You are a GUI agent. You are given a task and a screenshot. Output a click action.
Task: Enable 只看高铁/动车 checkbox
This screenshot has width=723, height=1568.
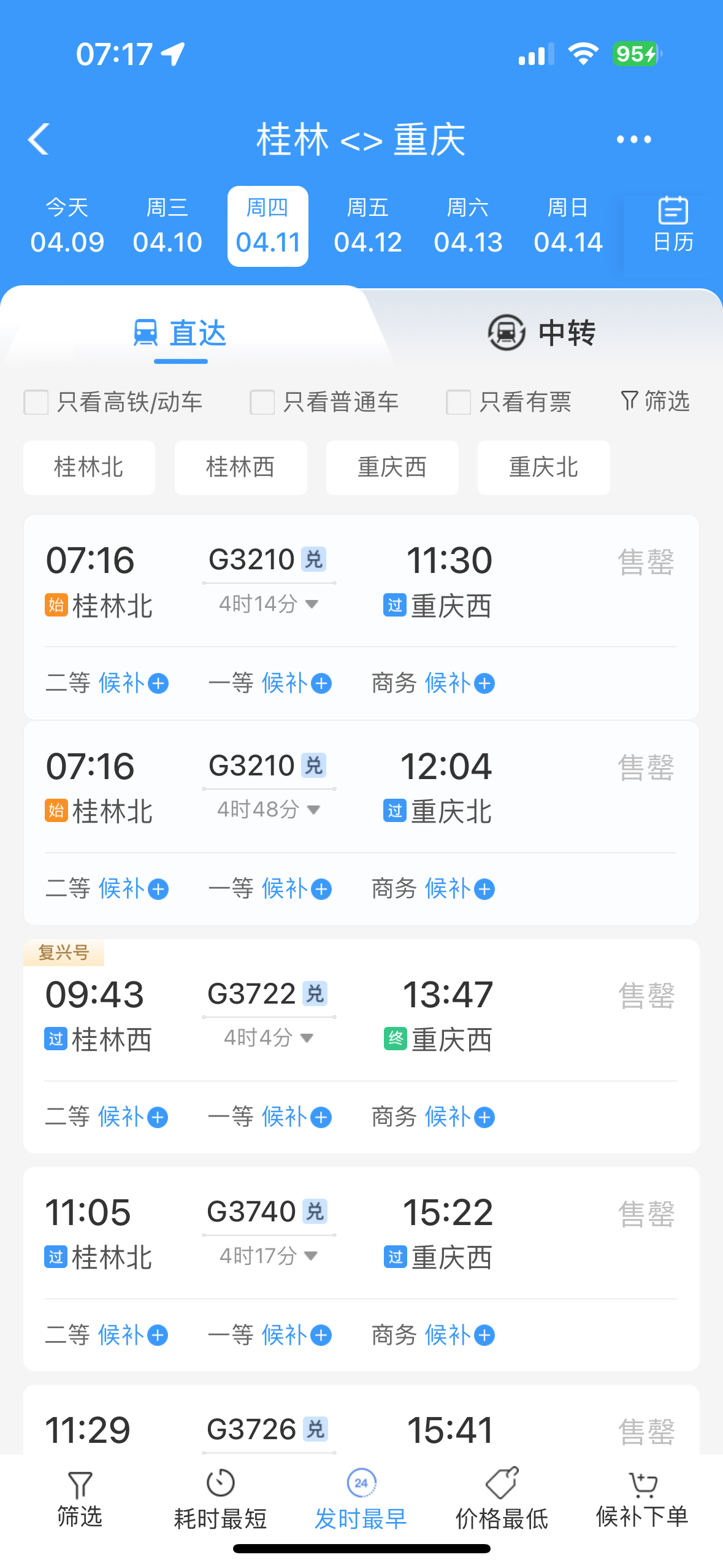(35, 402)
